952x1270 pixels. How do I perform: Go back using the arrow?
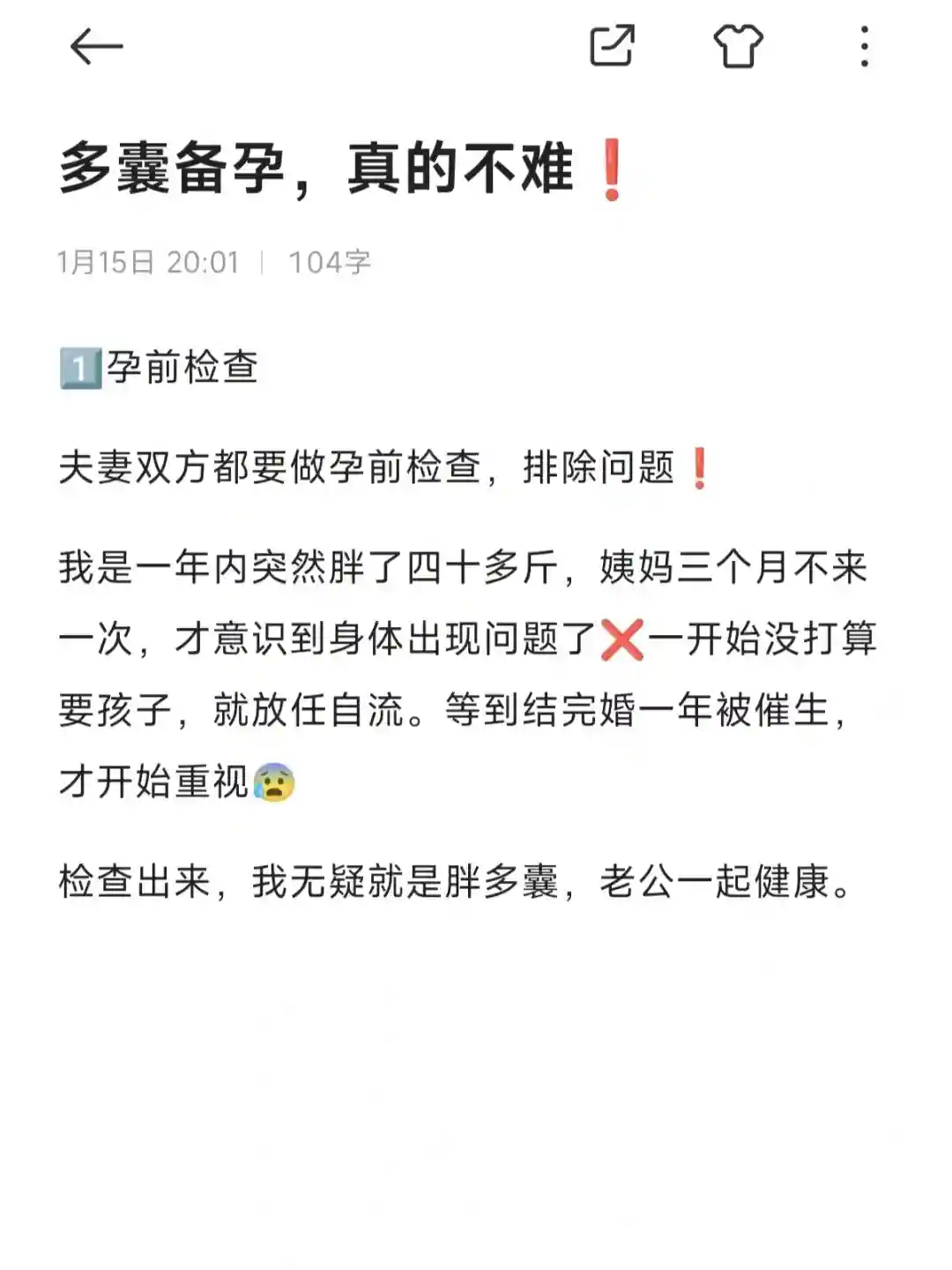coord(95,47)
